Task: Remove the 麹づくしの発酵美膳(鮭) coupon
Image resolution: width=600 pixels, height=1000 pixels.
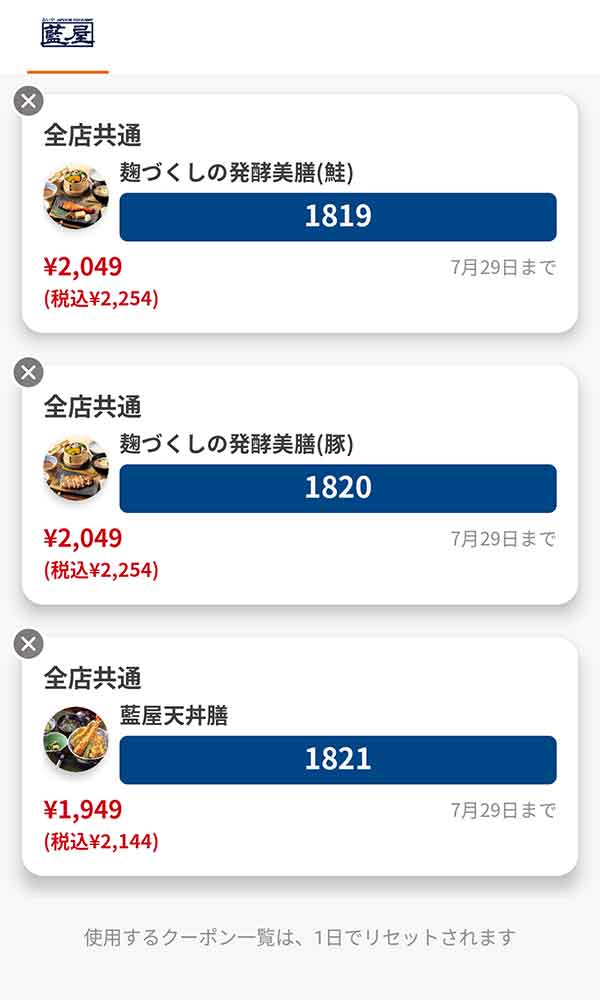Action: click(29, 101)
